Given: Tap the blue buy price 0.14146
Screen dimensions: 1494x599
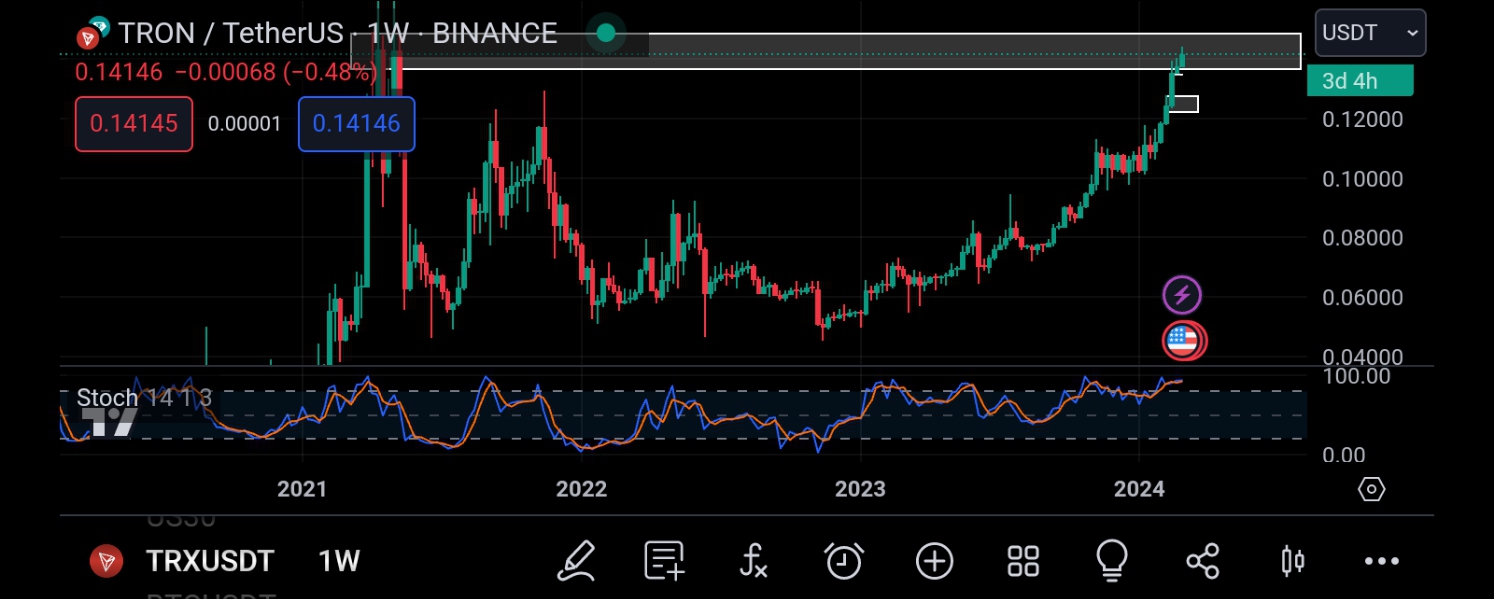Looking at the screenshot, I should [356, 124].
